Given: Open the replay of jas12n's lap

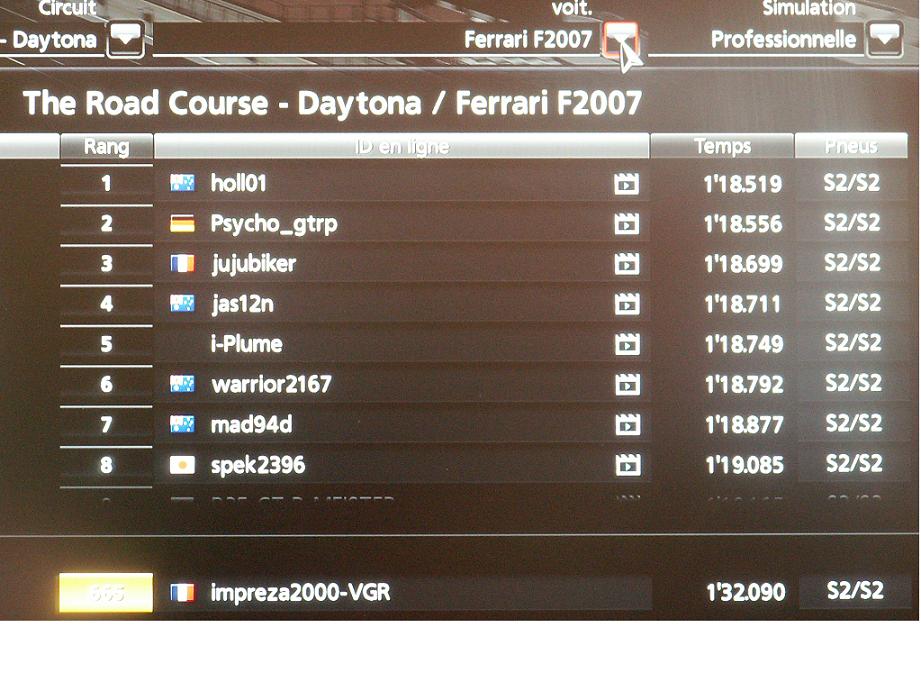Looking at the screenshot, I should pos(626,304).
